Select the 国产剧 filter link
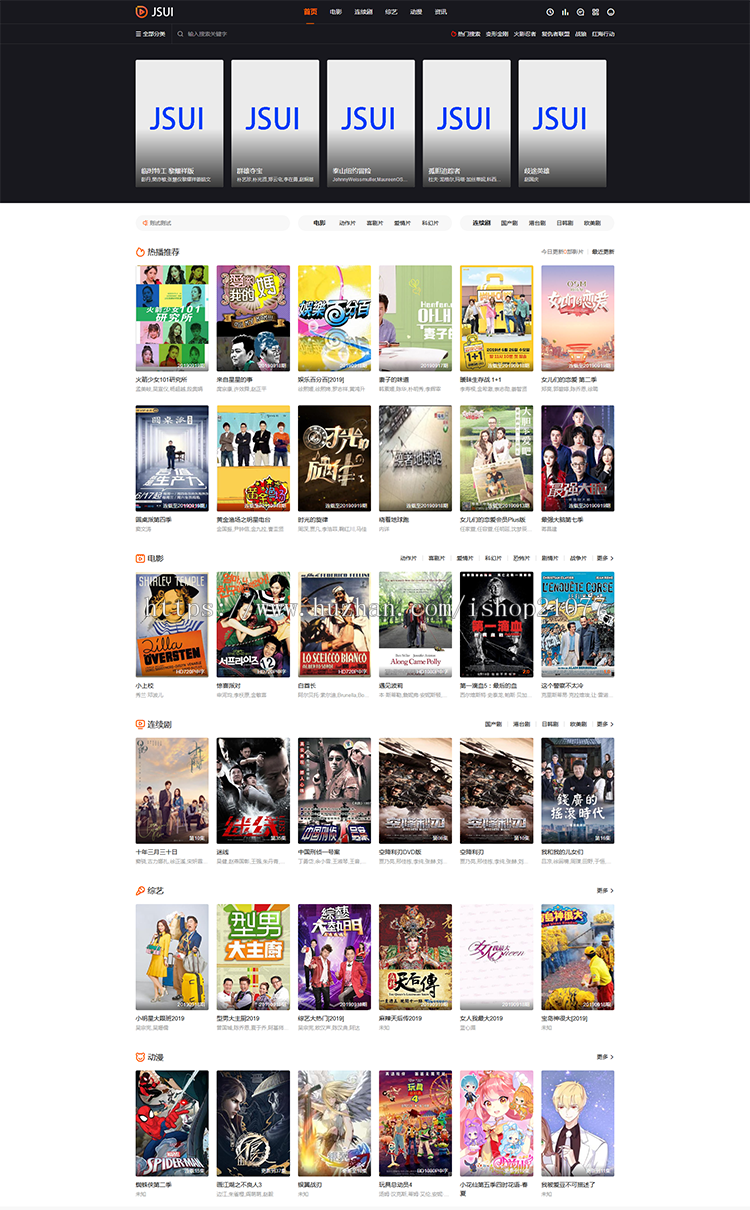 click(509, 223)
